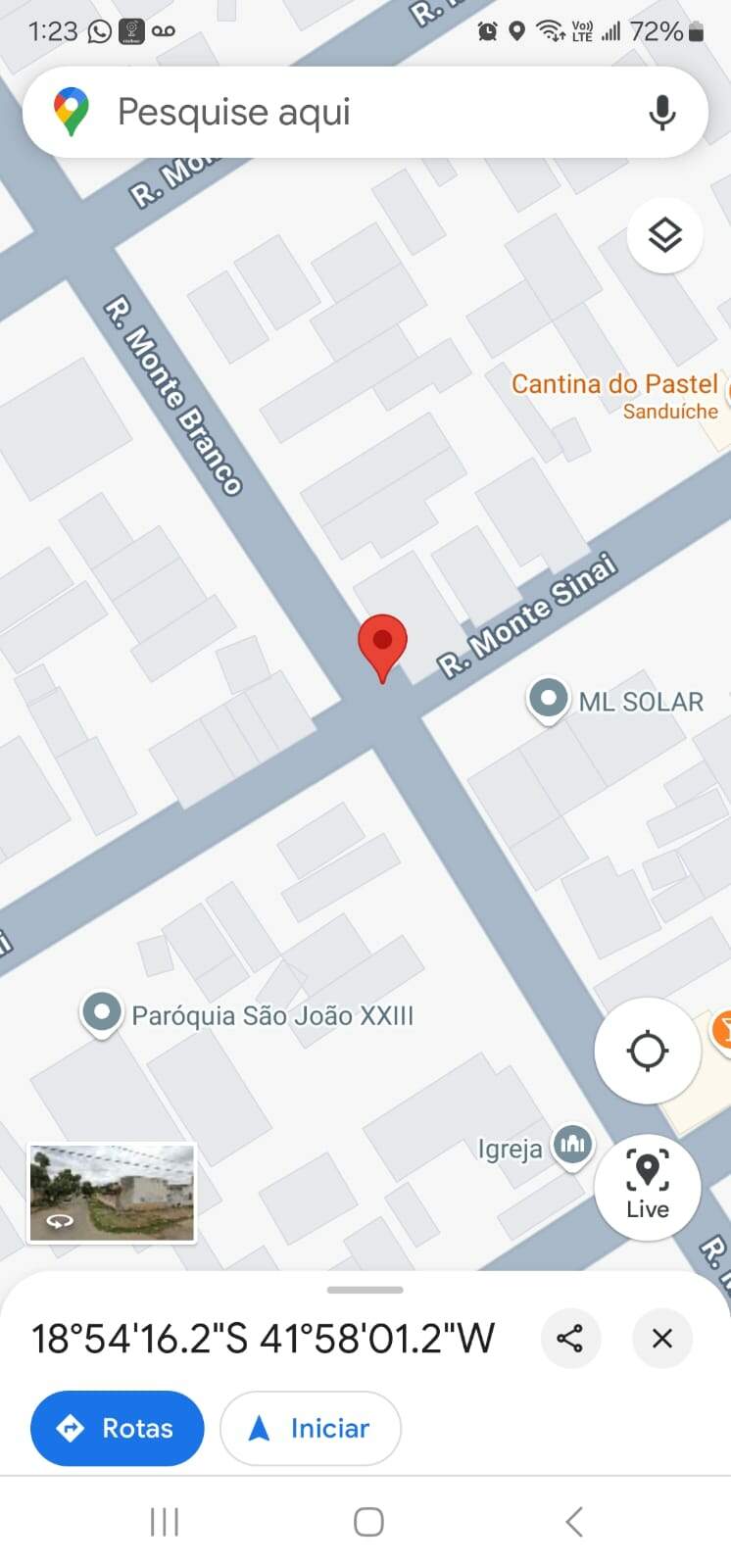Screen dimensions: 731x1568
Task: Expand the coordinates sheet handle
Action: 365,1290
